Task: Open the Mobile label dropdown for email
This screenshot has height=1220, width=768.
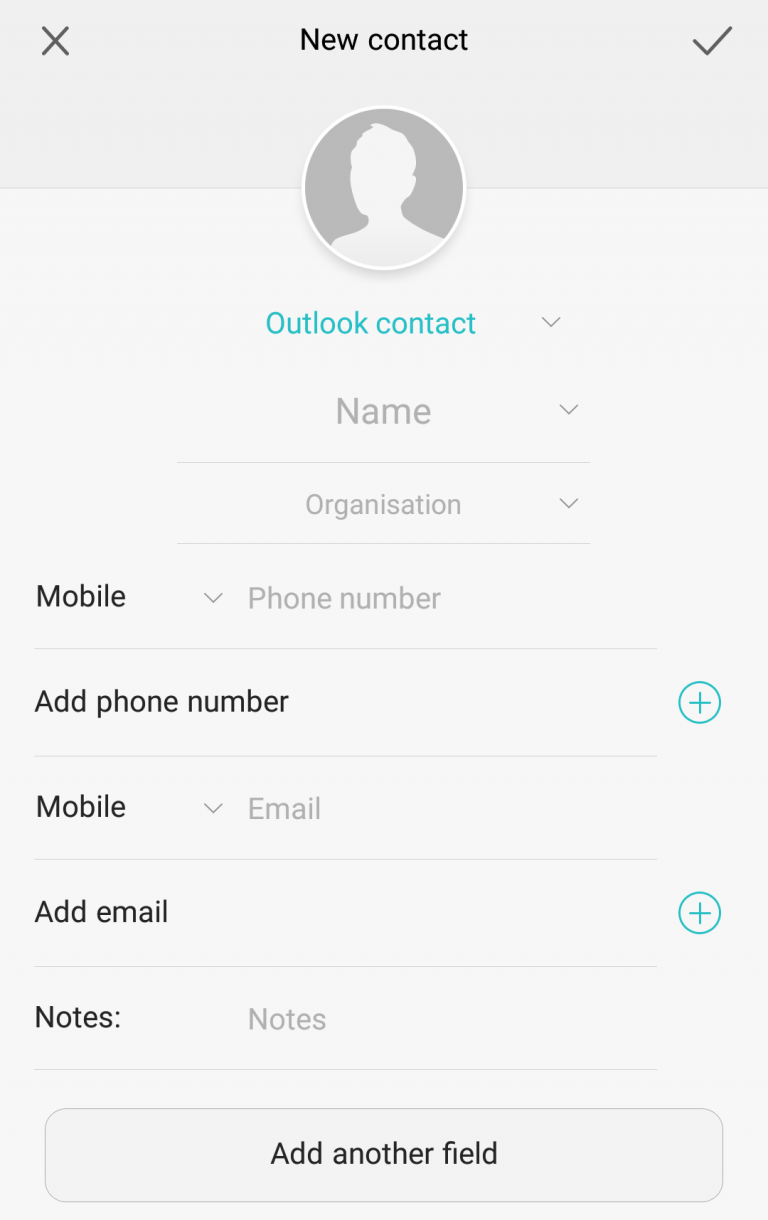Action: 212,808
